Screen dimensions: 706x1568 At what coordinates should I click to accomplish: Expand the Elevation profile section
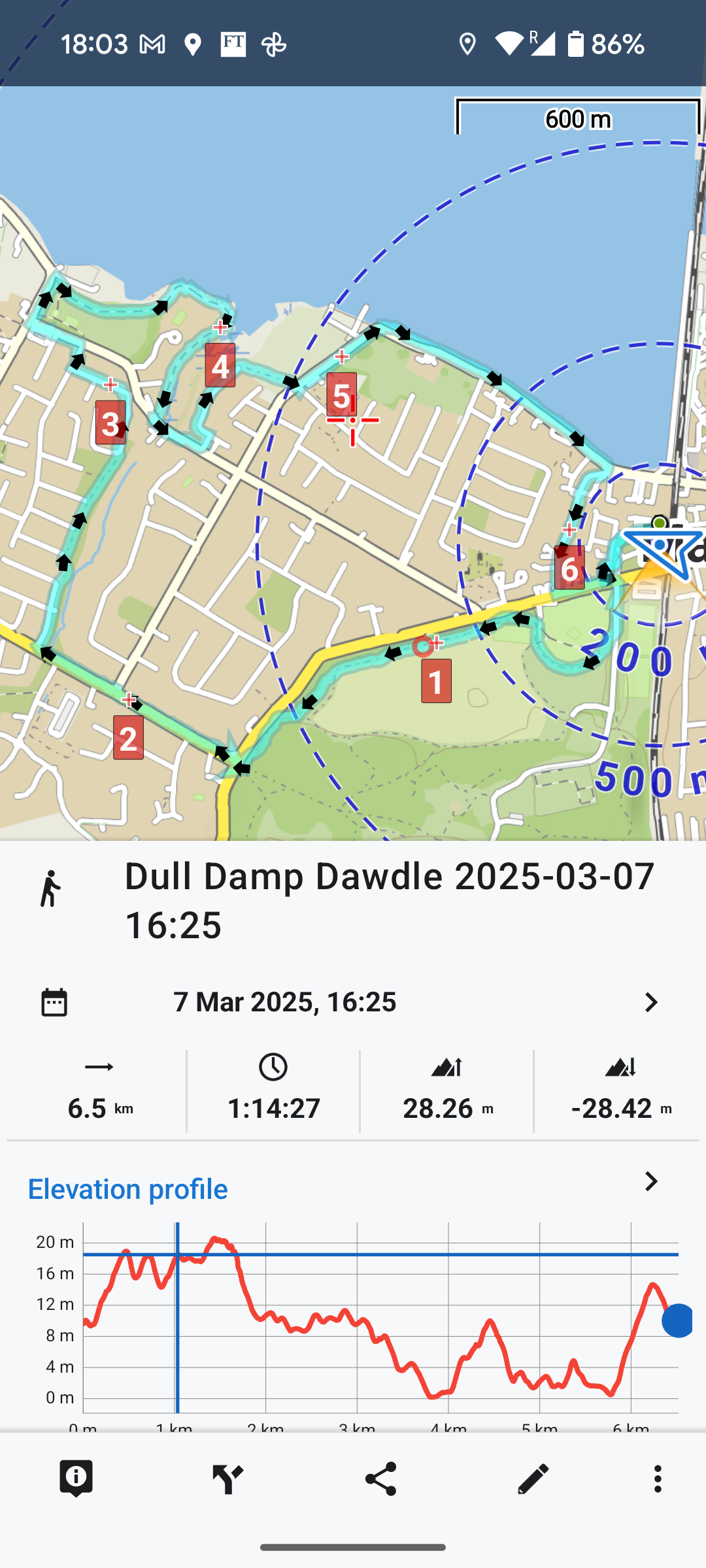point(650,1181)
